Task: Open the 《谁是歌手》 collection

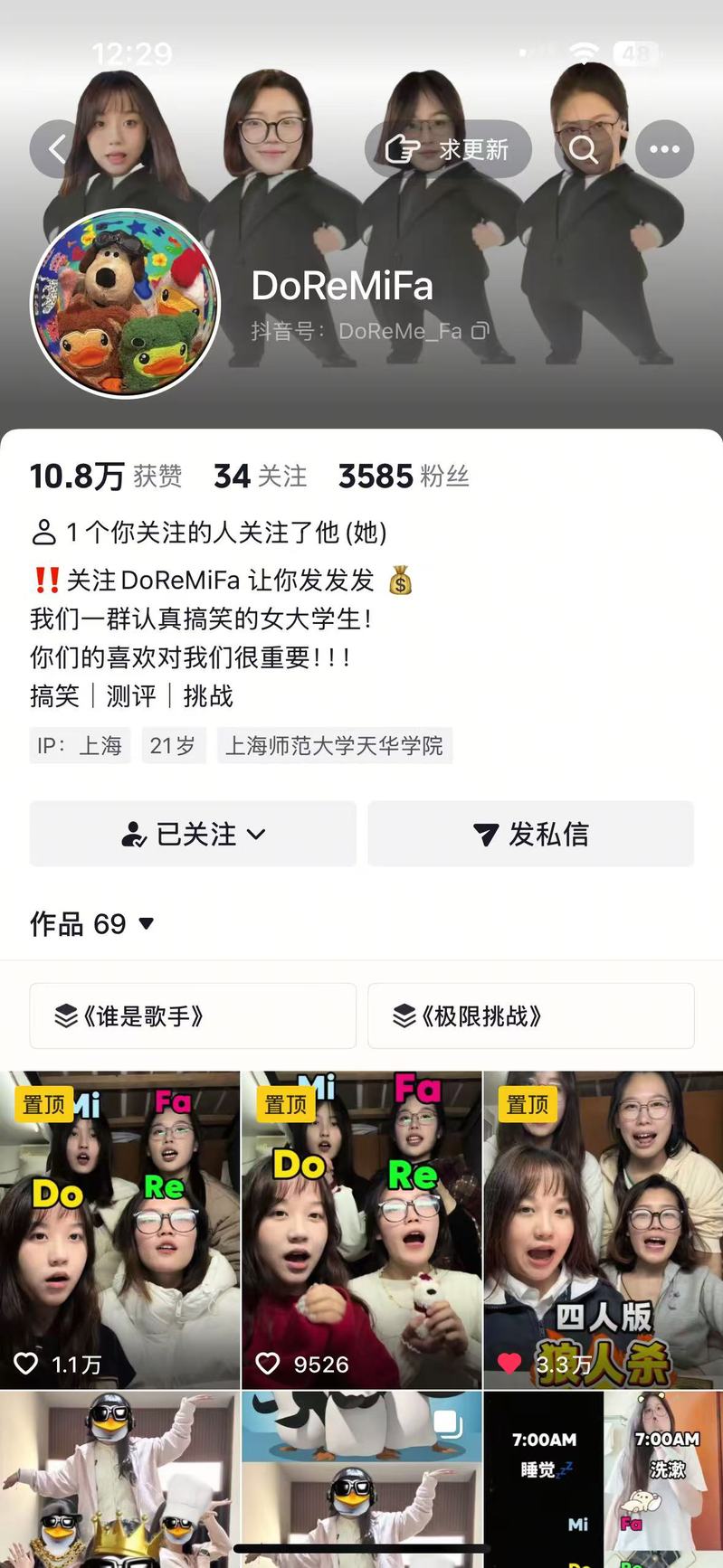Action: [193, 1016]
